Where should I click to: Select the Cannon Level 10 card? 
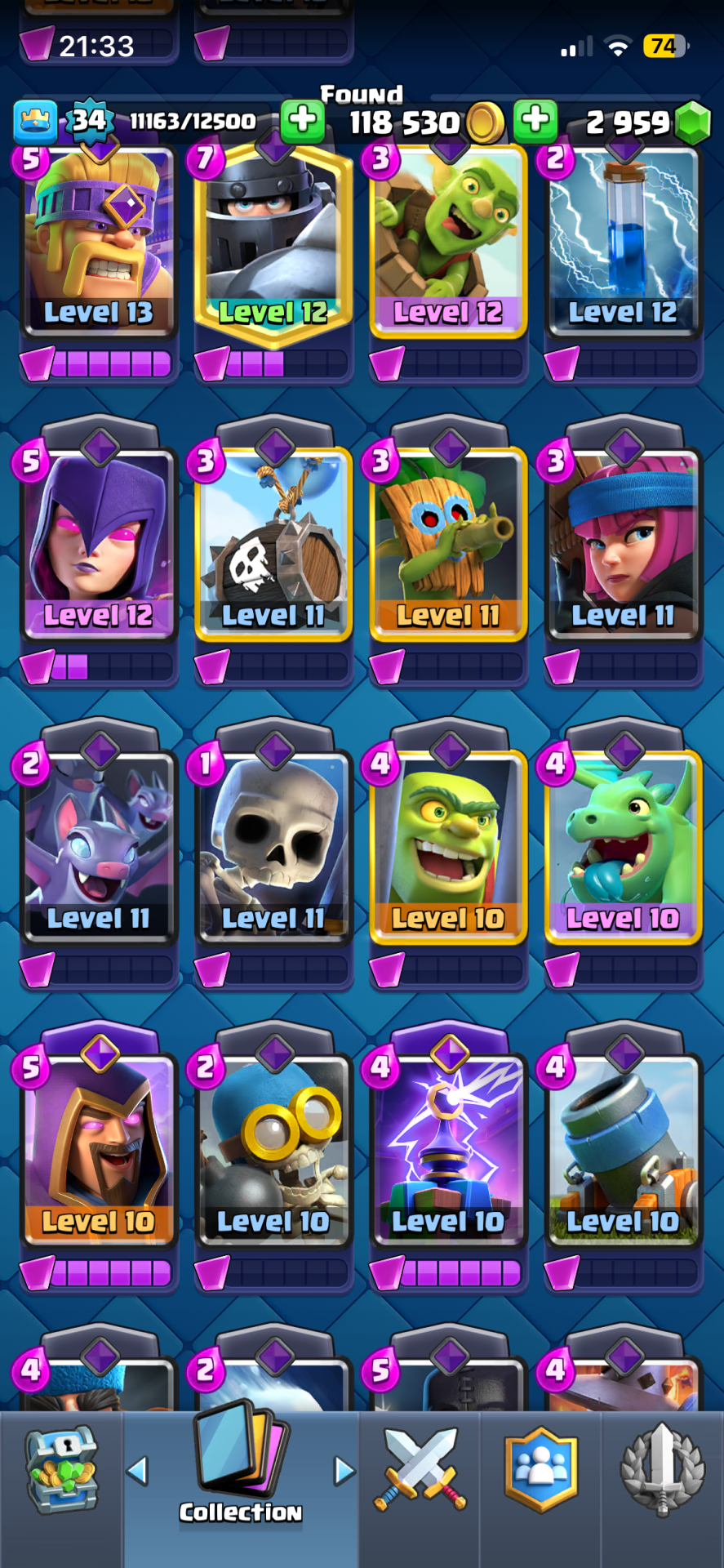(x=623, y=1147)
